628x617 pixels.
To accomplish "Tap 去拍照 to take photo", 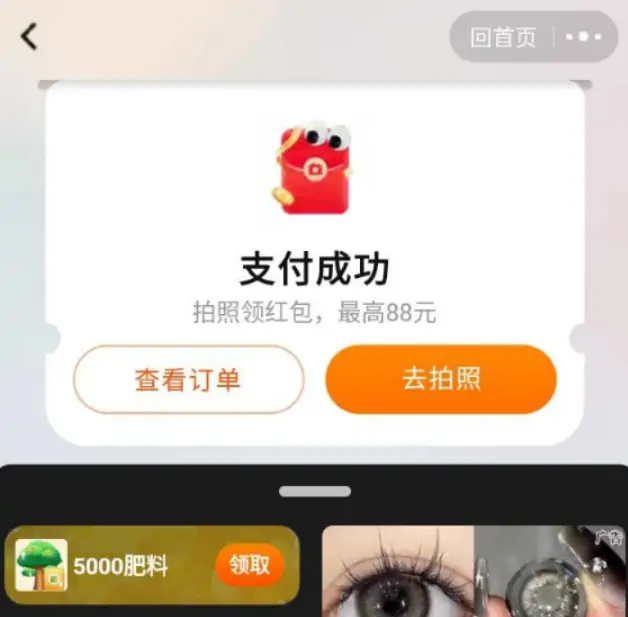I will [441, 379].
